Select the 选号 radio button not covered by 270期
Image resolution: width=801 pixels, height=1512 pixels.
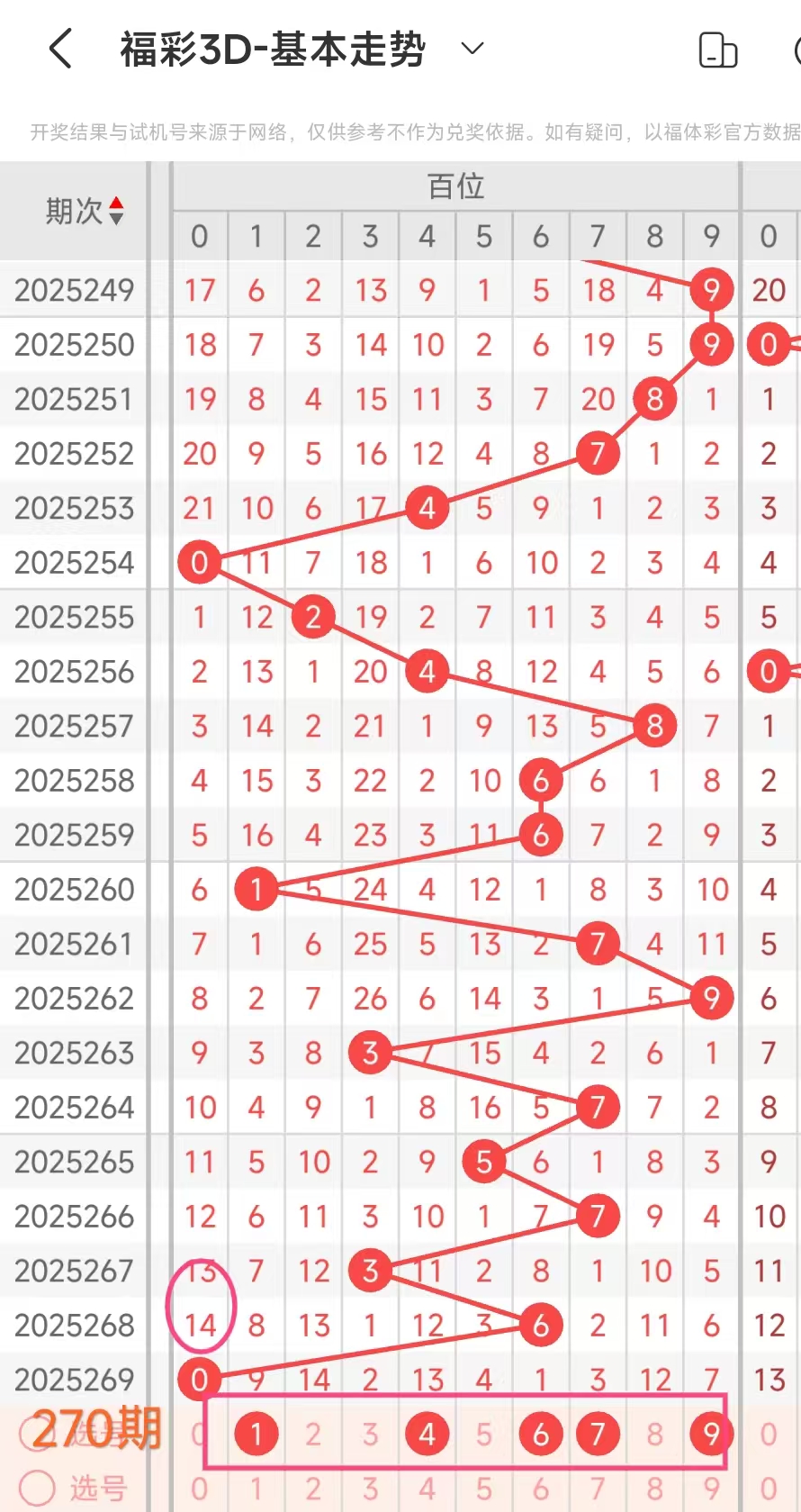coord(38,1488)
